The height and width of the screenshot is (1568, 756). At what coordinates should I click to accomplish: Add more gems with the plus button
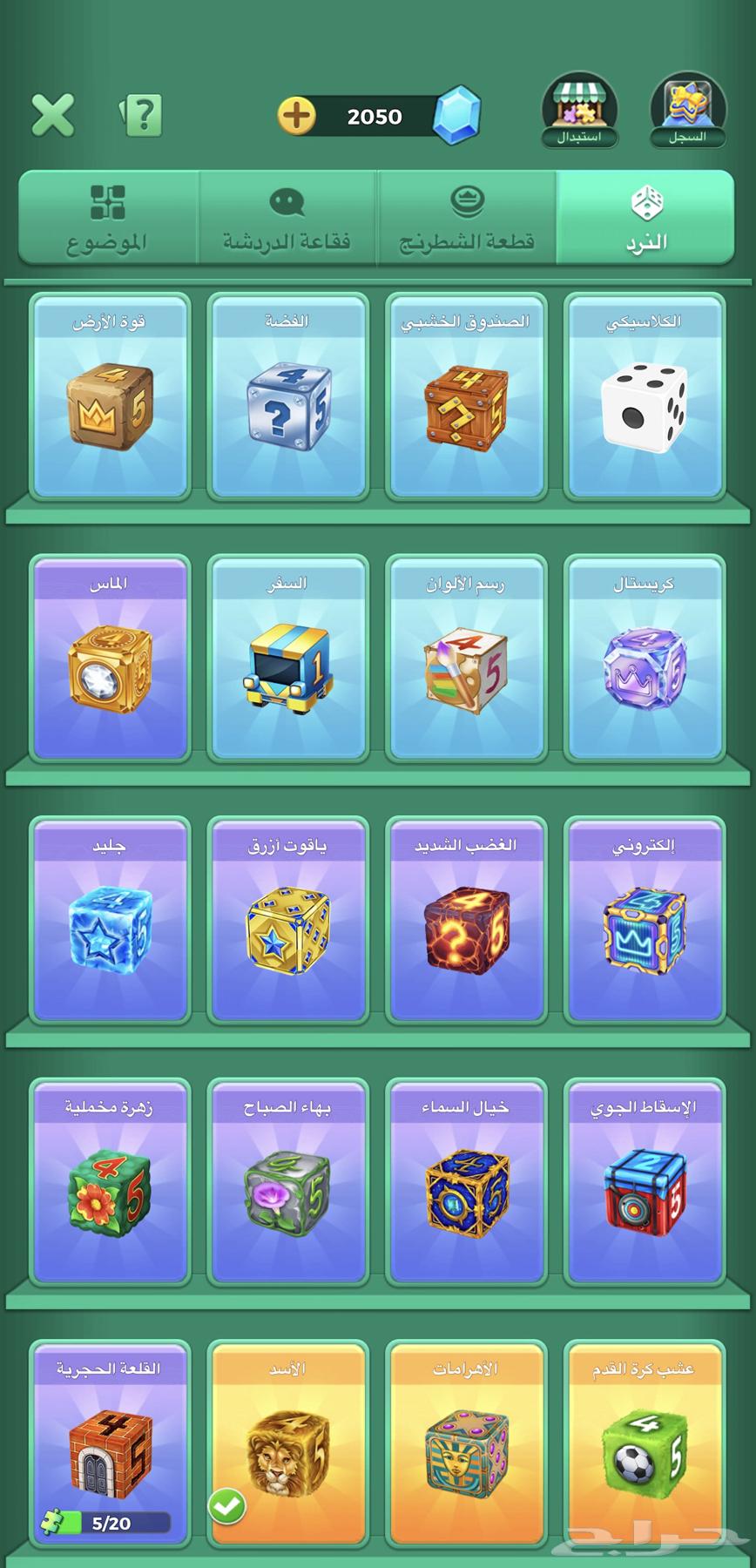point(296,116)
